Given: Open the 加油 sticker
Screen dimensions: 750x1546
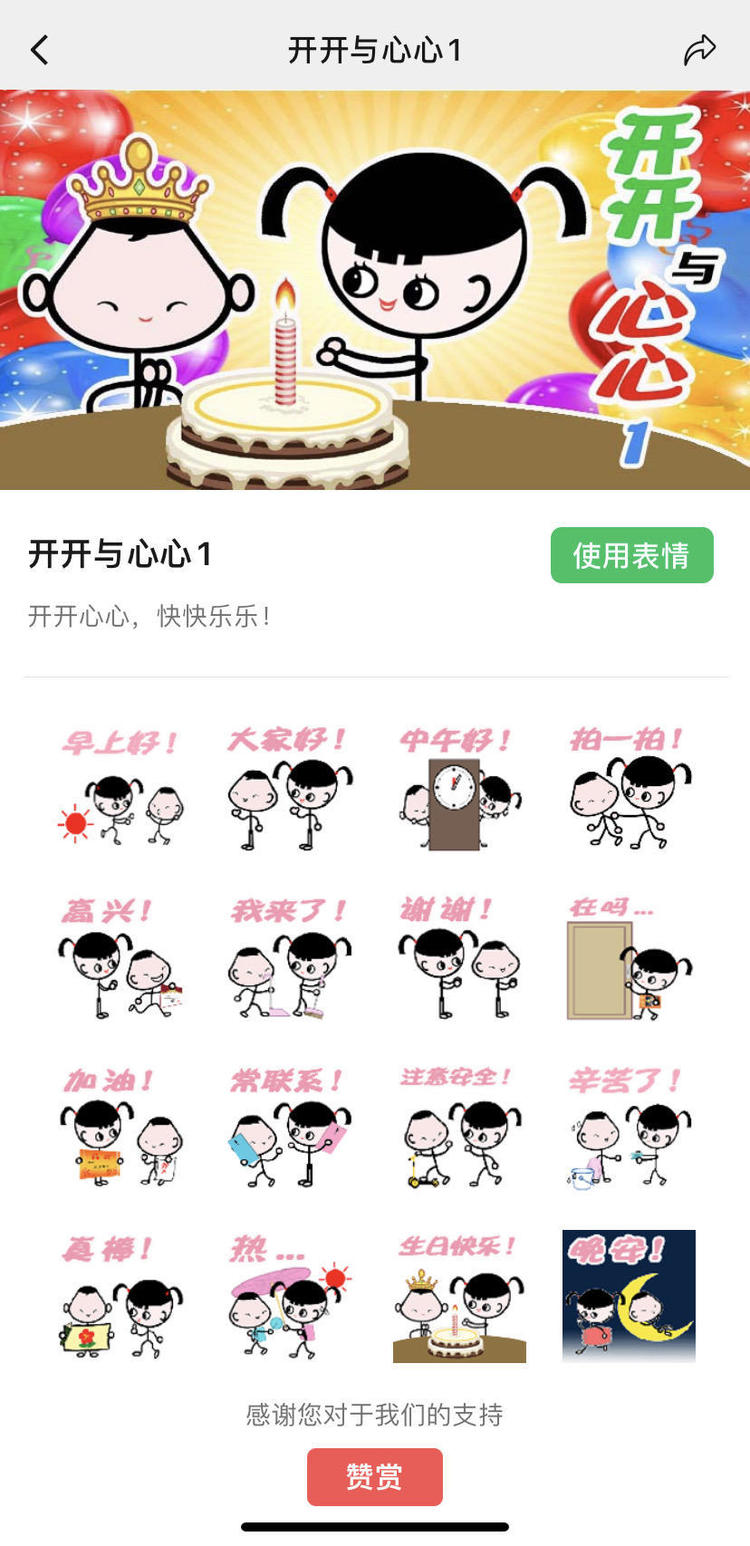Looking at the screenshot, I should (x=121, y=1128).
